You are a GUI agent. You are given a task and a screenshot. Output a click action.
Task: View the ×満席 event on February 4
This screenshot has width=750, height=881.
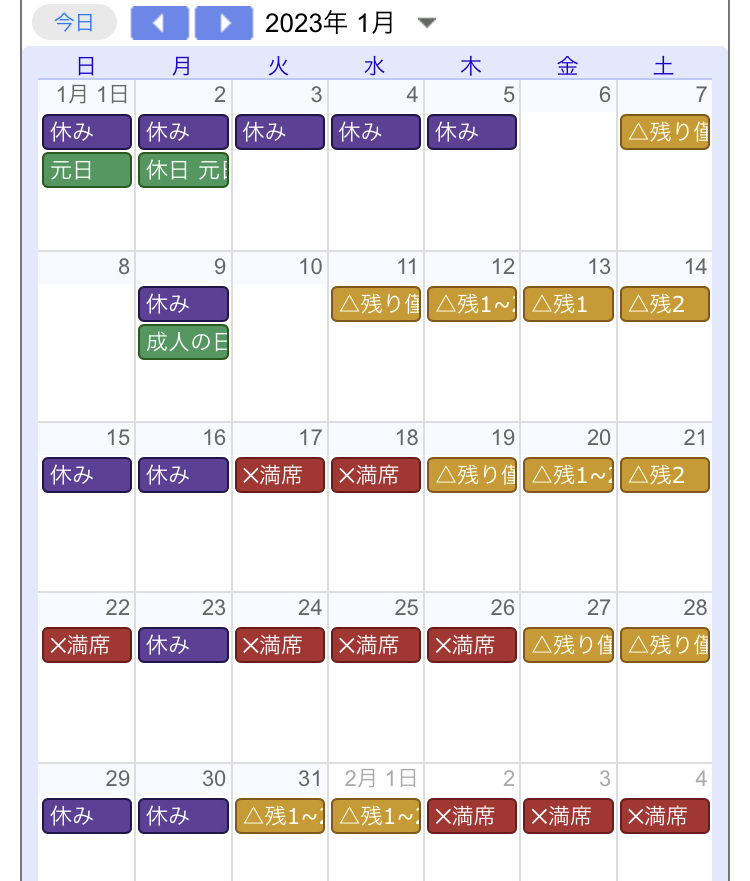pos(665,816)
